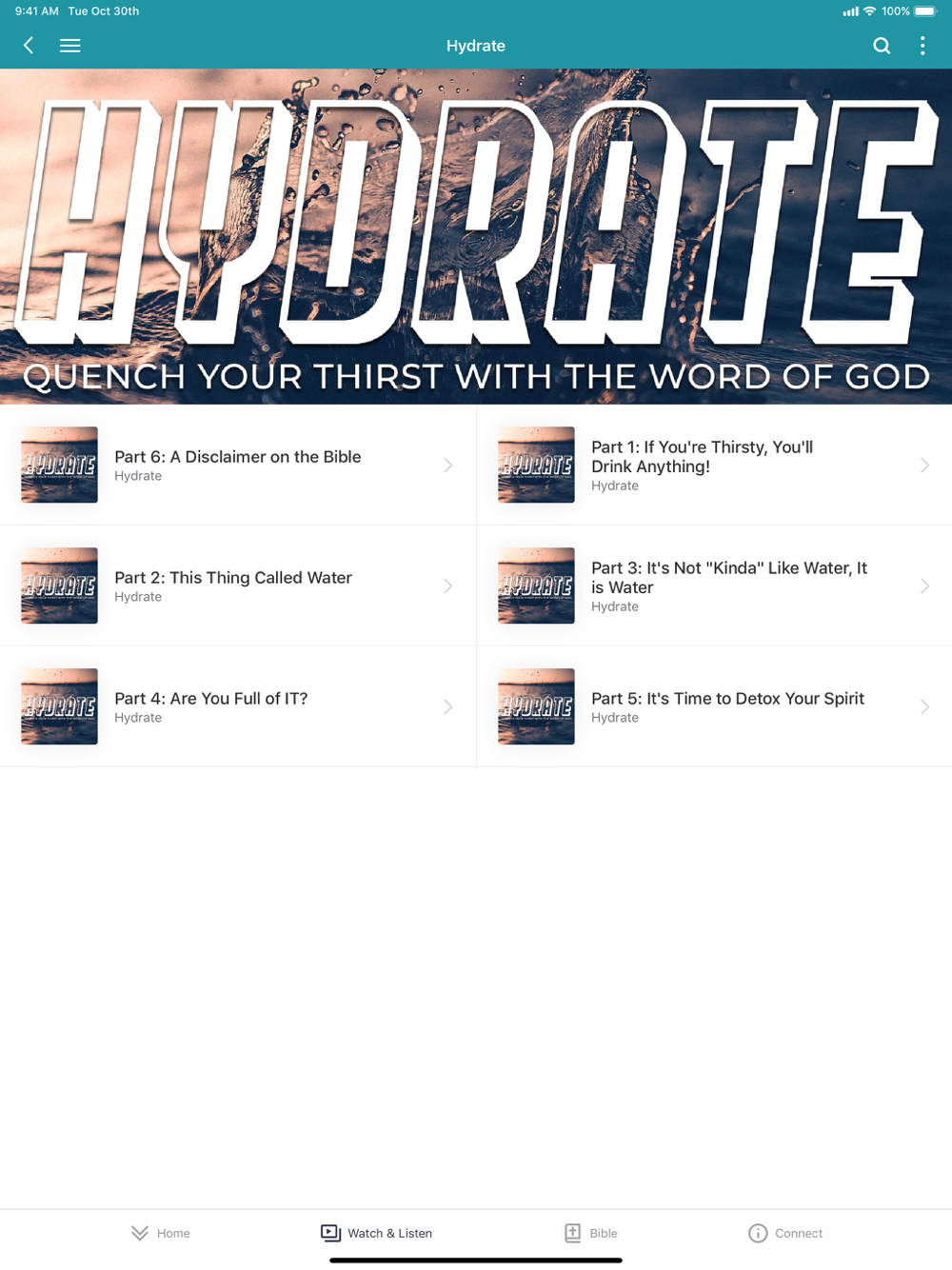Open Part 5: It's Time to Detox Your Spirit

click(714, 706)
